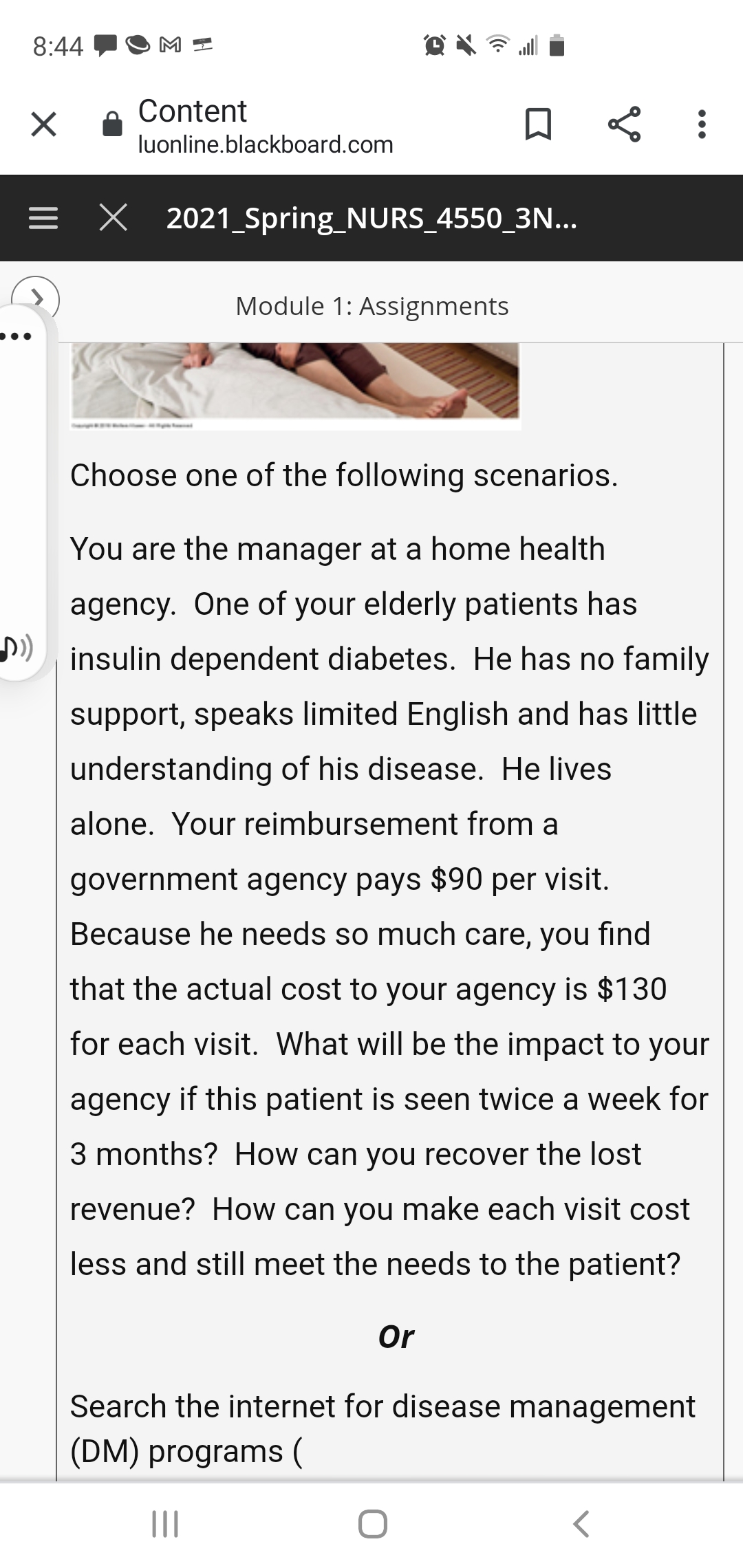Share the current page link
This screenshot has height=1568, width=743.
point(624,124)
